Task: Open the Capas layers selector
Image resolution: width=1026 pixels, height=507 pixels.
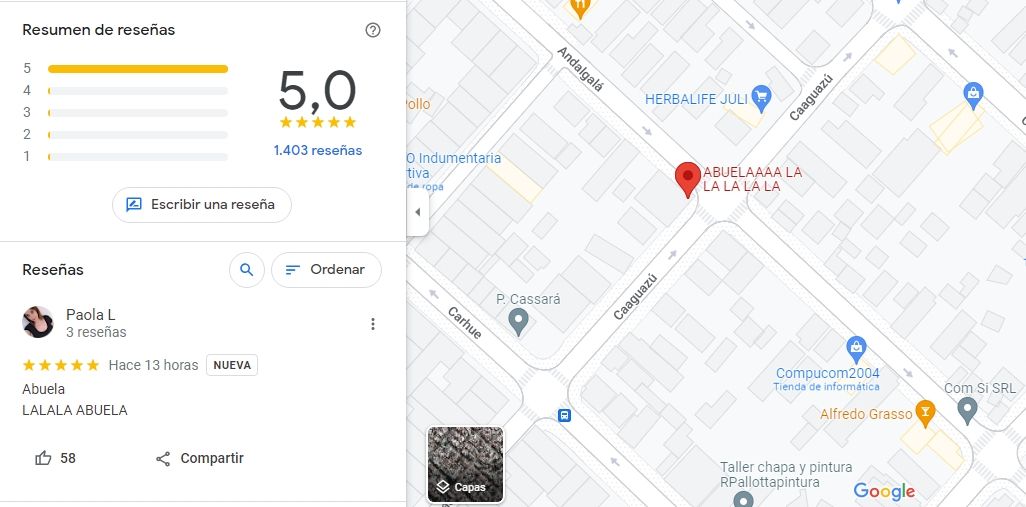Action: (x=465, y=465)
